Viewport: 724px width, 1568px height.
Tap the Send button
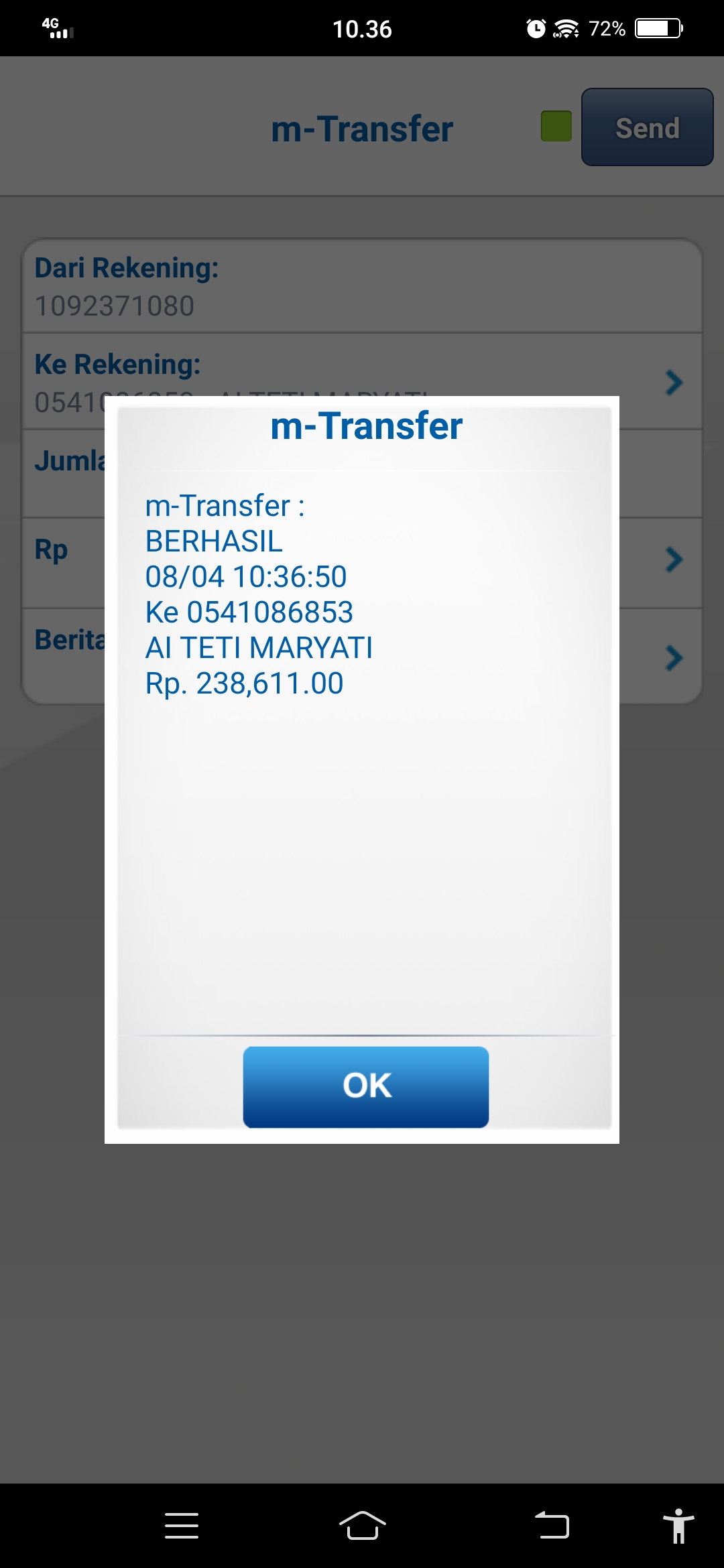[648, 127]
